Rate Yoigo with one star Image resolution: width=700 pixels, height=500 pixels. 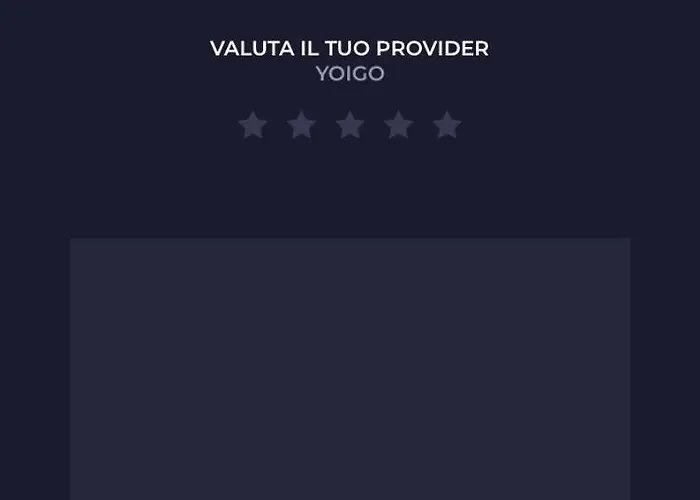253,126
